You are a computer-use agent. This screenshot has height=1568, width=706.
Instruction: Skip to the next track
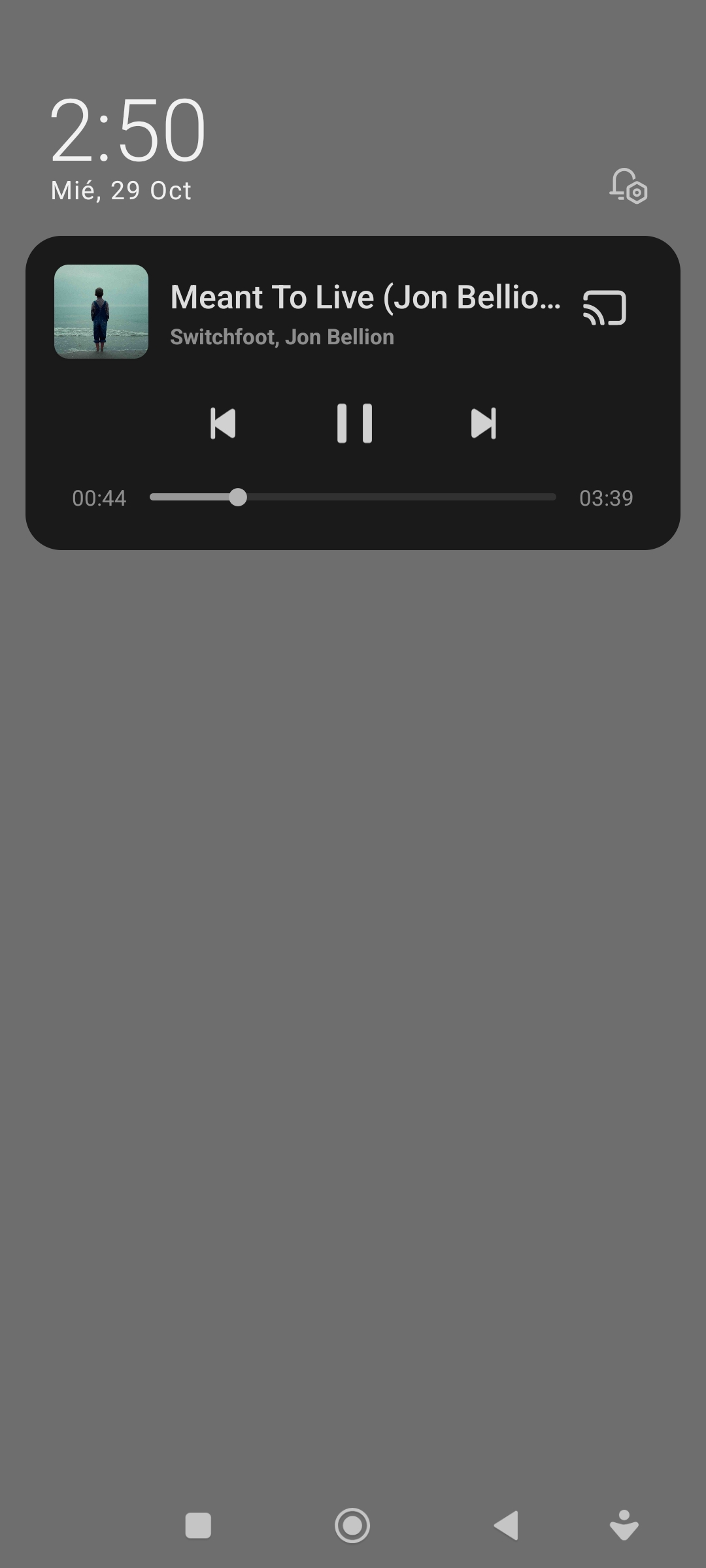484,423
